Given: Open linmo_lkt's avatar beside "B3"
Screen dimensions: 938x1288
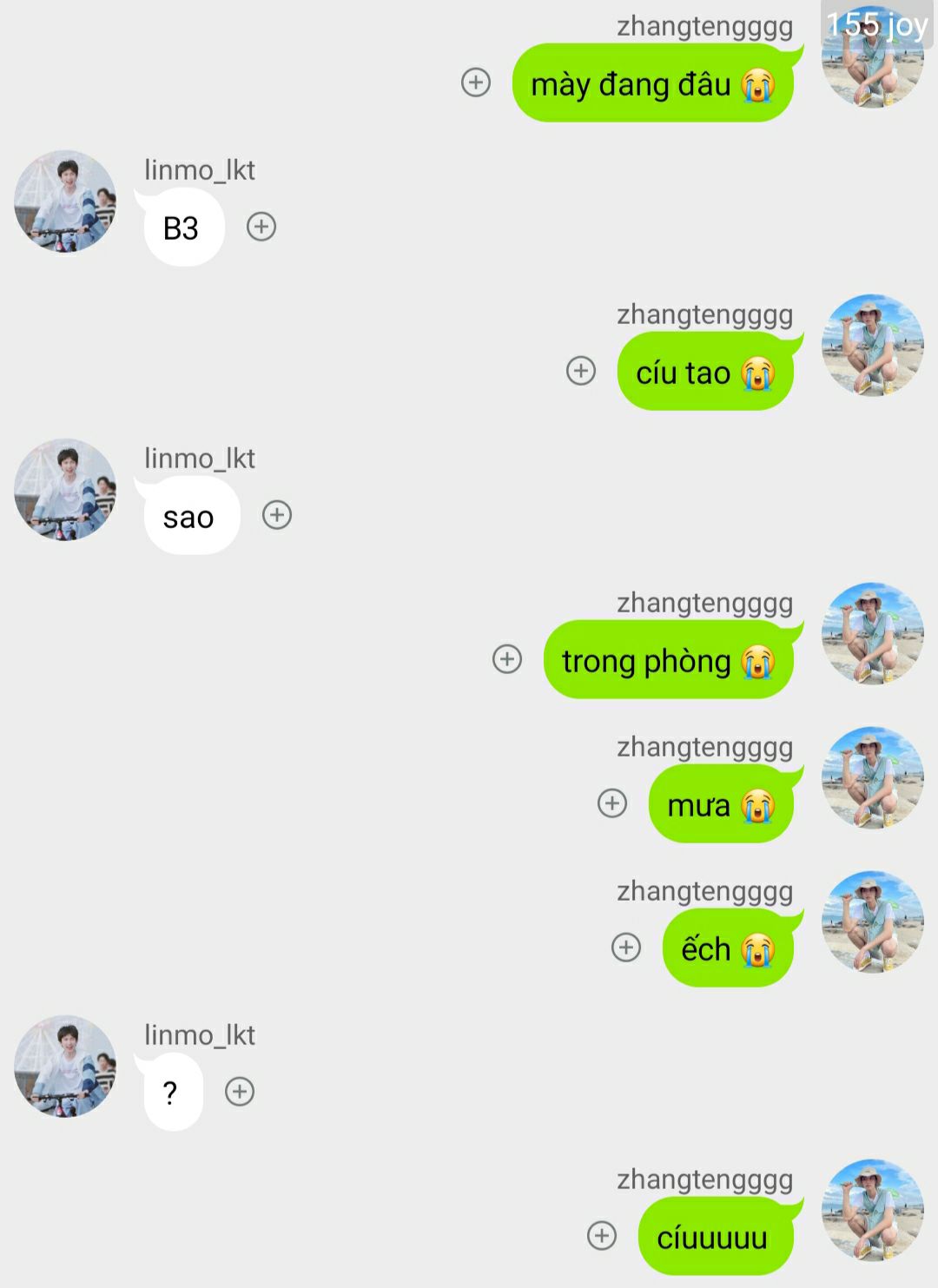Looking at the screenshot, I should click(x=65, y=201).
